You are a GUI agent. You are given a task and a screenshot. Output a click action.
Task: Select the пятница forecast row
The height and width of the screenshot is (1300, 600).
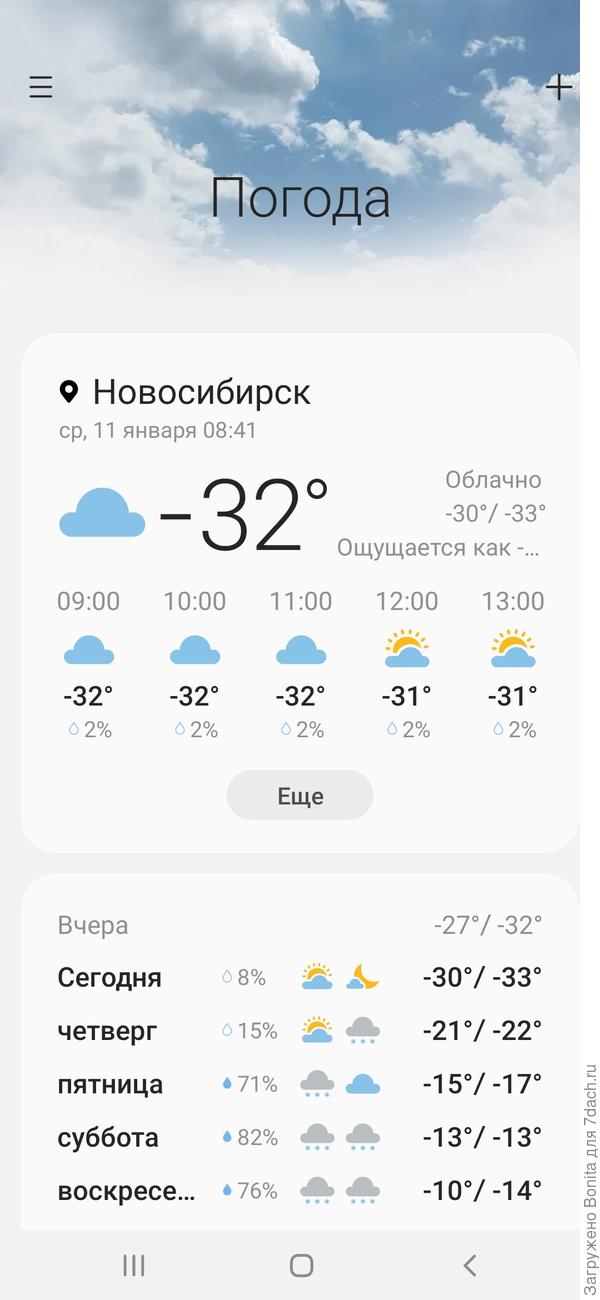point(299,1084)
